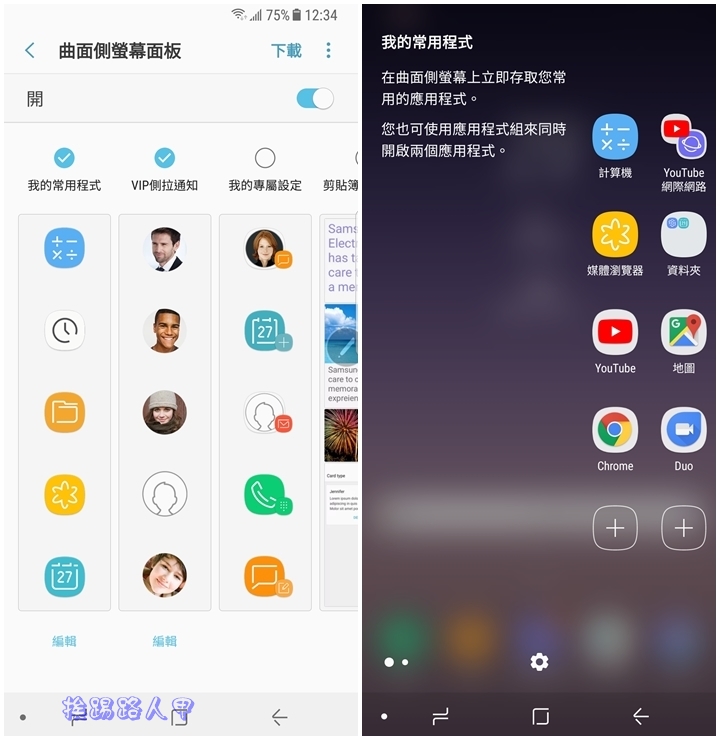Open Chrome
720x740 pixels.
(615, 431)
